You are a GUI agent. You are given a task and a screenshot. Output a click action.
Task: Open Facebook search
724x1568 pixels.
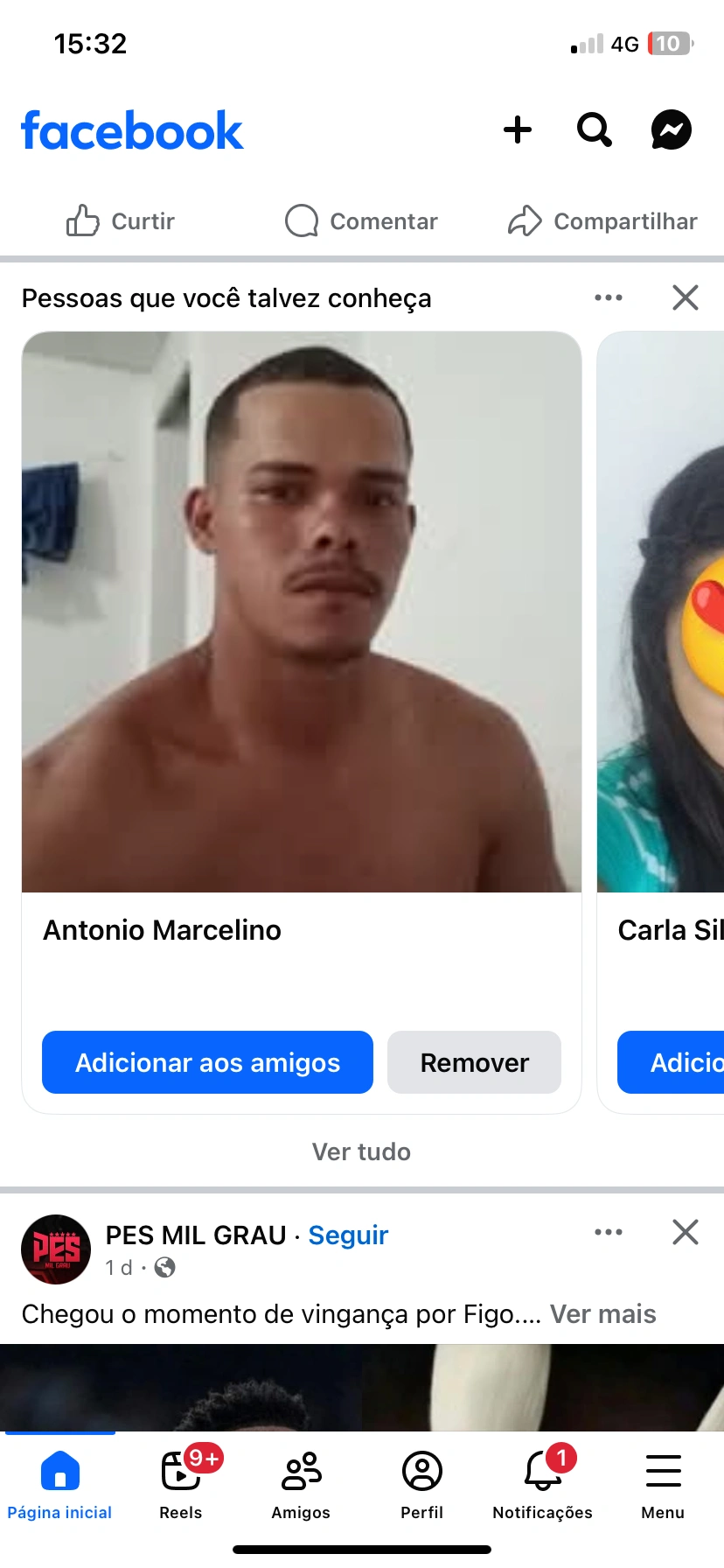[594, 130]
